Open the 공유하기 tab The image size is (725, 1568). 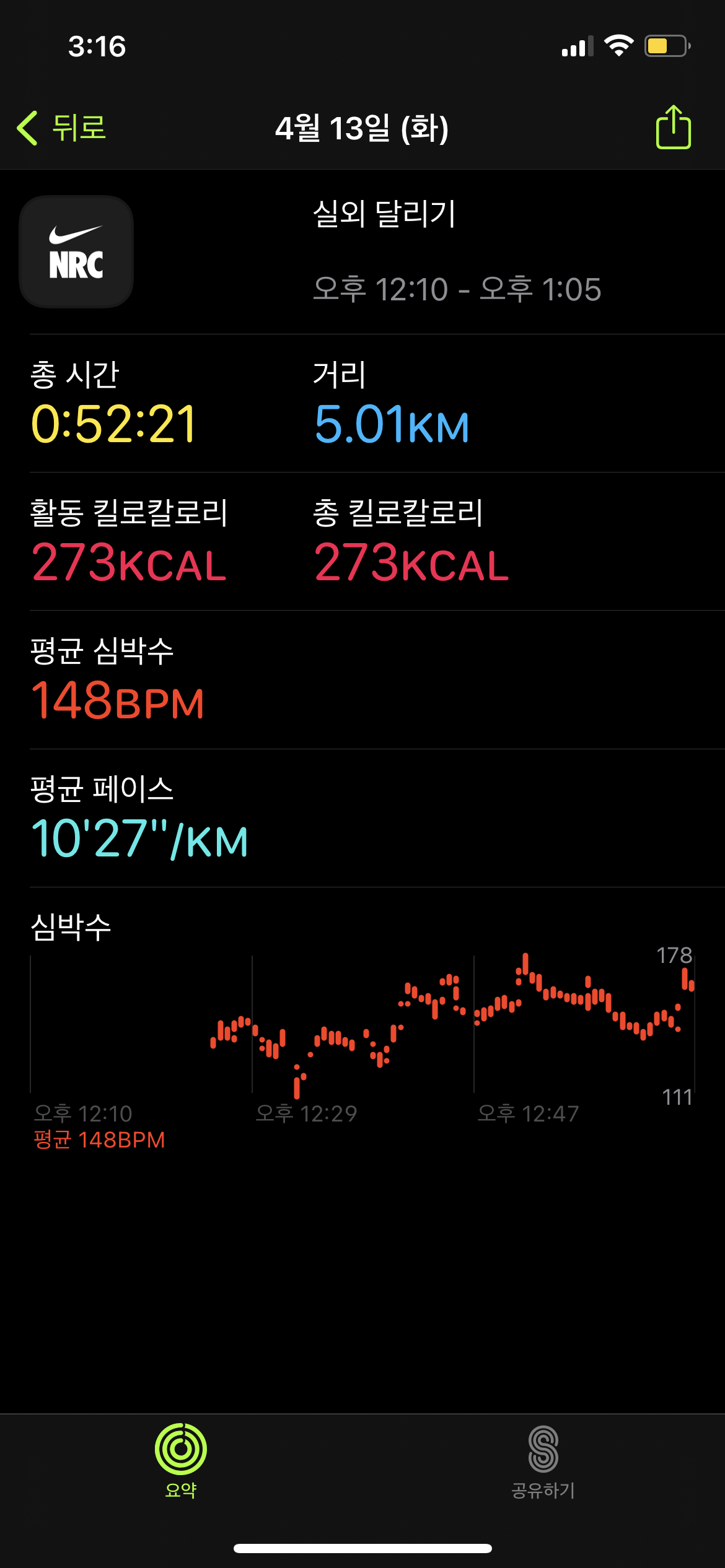(x=543, y=1462)
